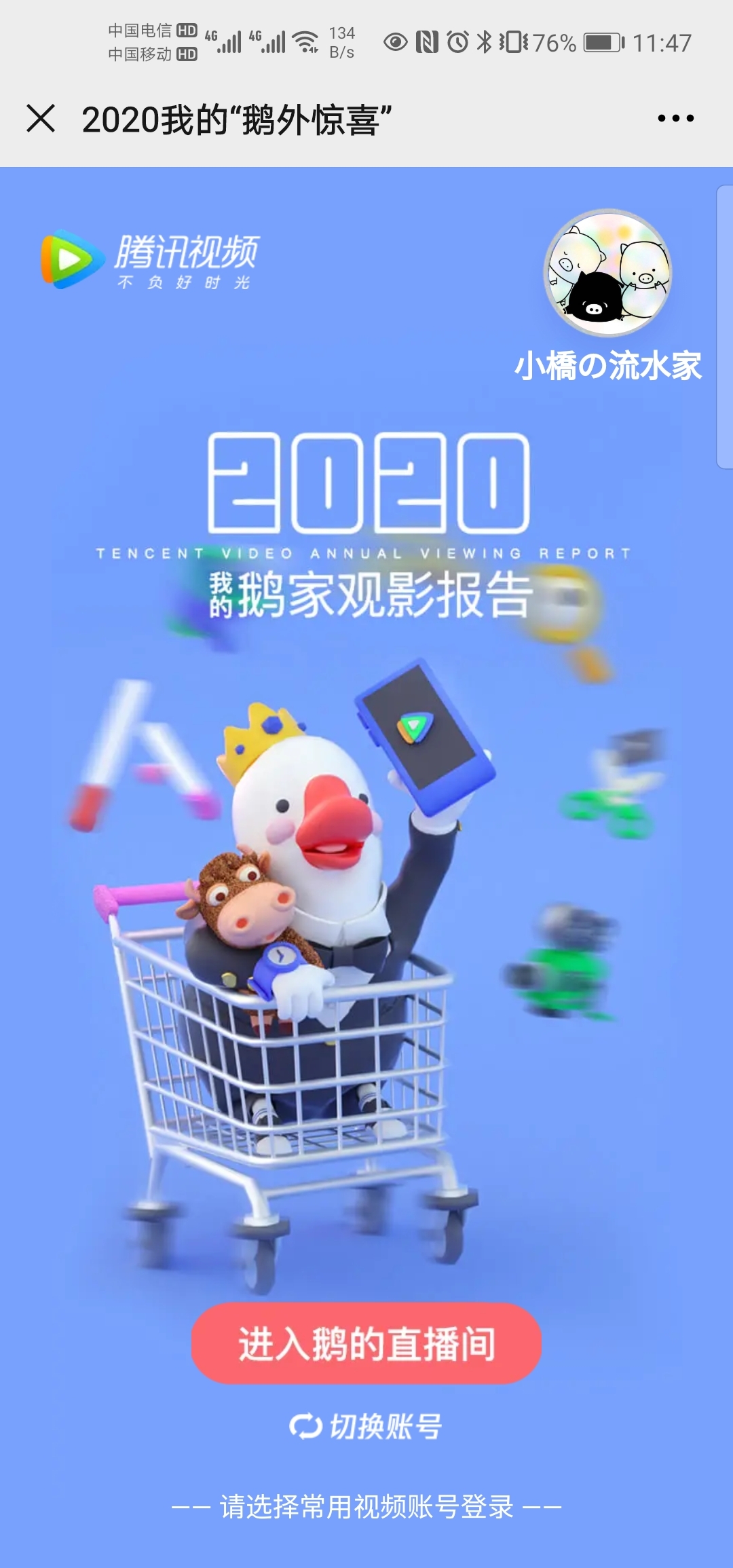733x1568 pixels.
Task: Open the three-dot overflow menu
Action: point(675,118)
